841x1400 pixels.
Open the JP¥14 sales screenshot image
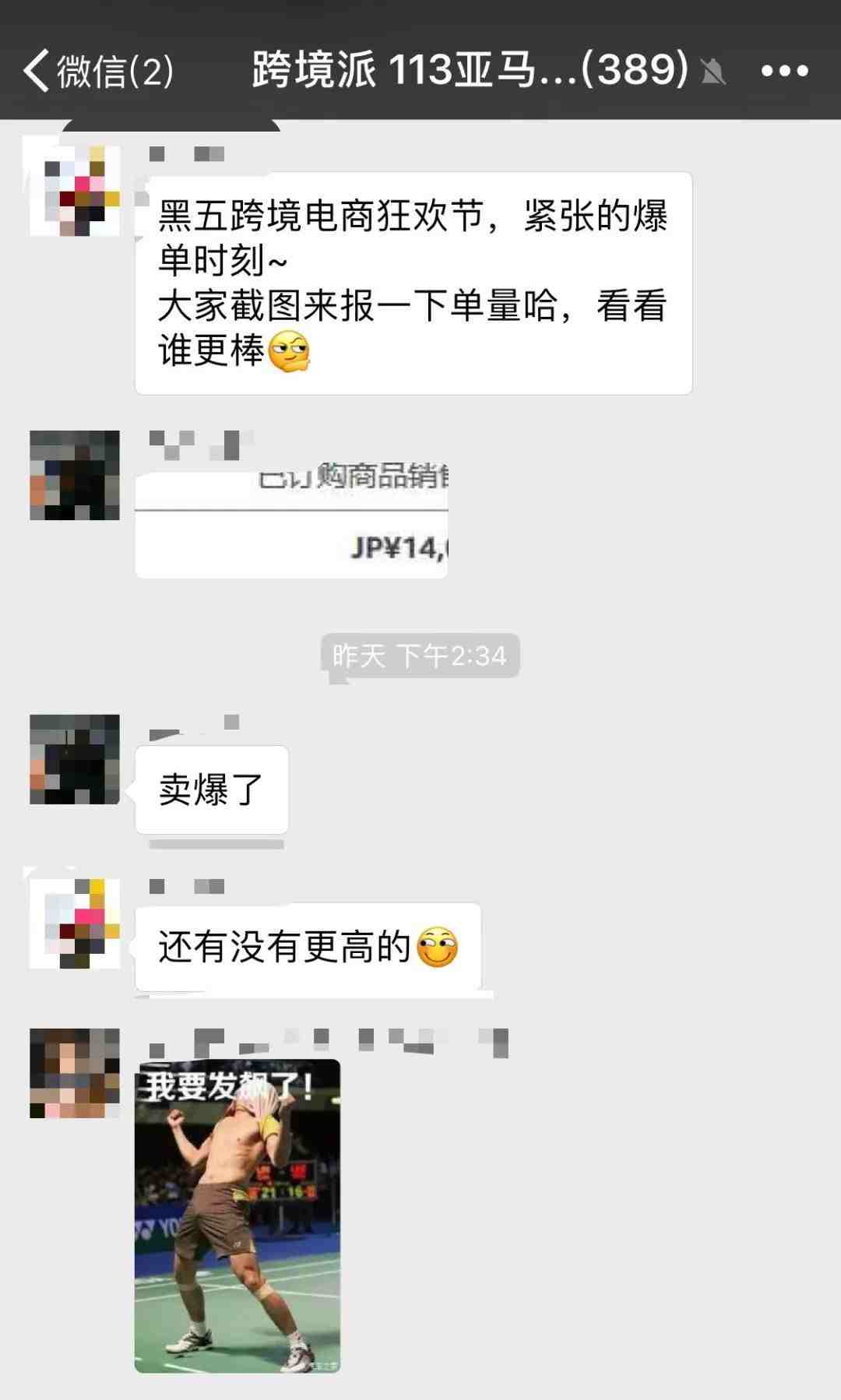click(291, 526)
